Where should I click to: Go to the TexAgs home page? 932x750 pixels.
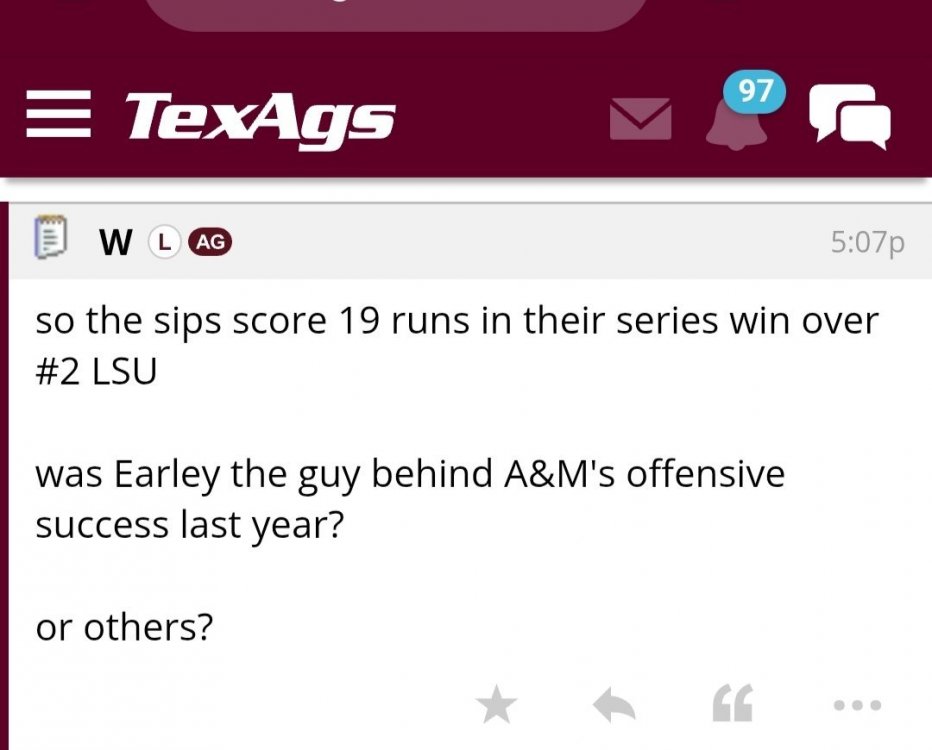point(258,118)
